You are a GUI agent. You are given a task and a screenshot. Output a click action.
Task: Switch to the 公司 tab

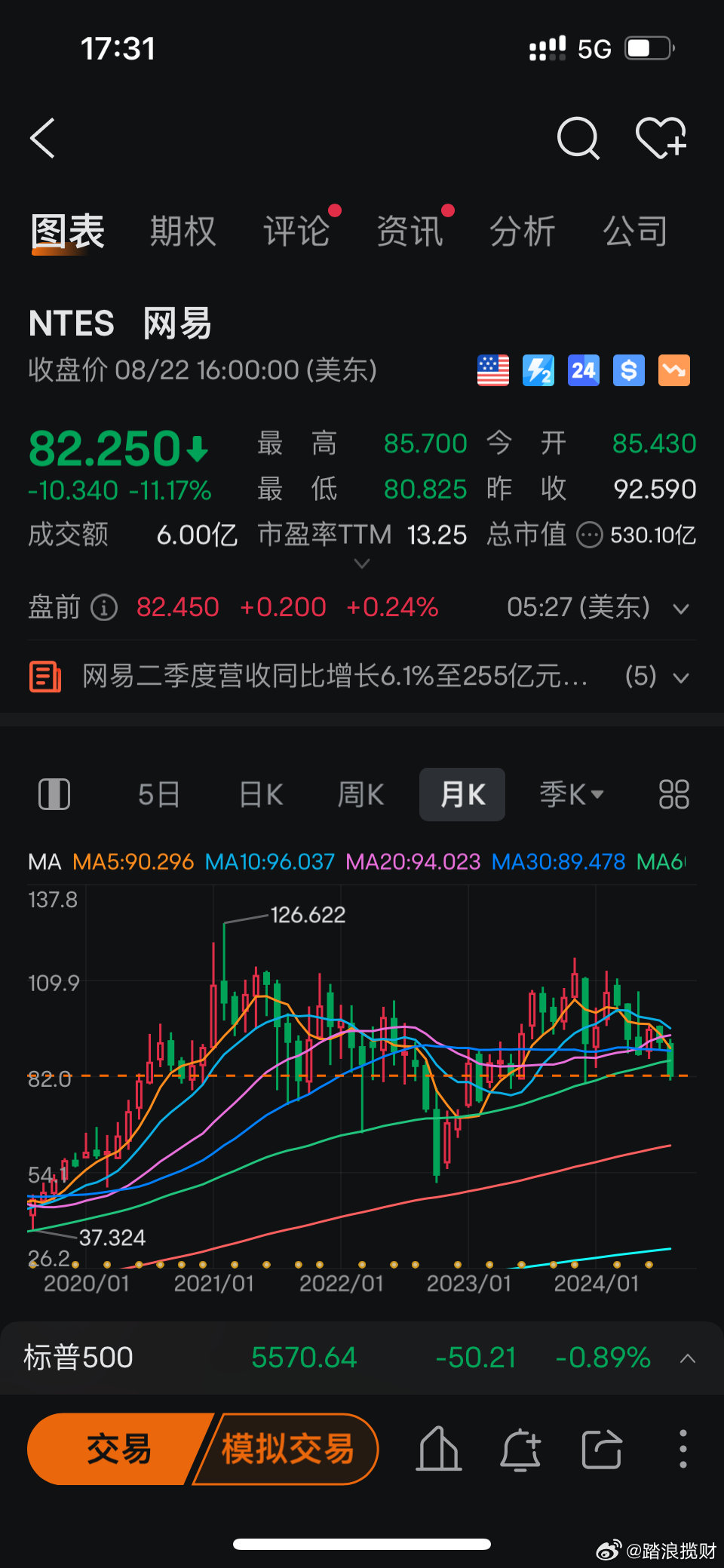point(636,231)
